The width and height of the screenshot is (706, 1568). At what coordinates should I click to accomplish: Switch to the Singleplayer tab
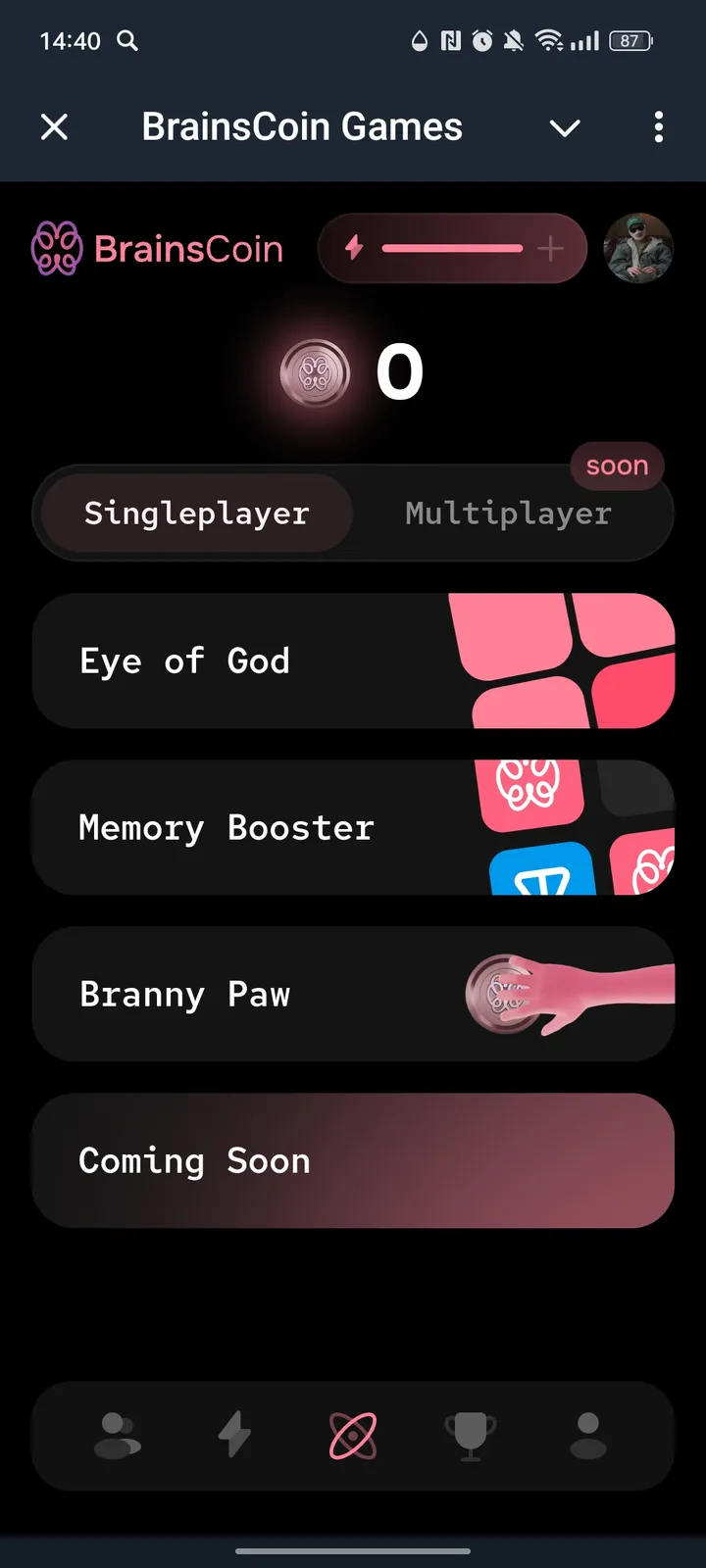tap(196, 512)
